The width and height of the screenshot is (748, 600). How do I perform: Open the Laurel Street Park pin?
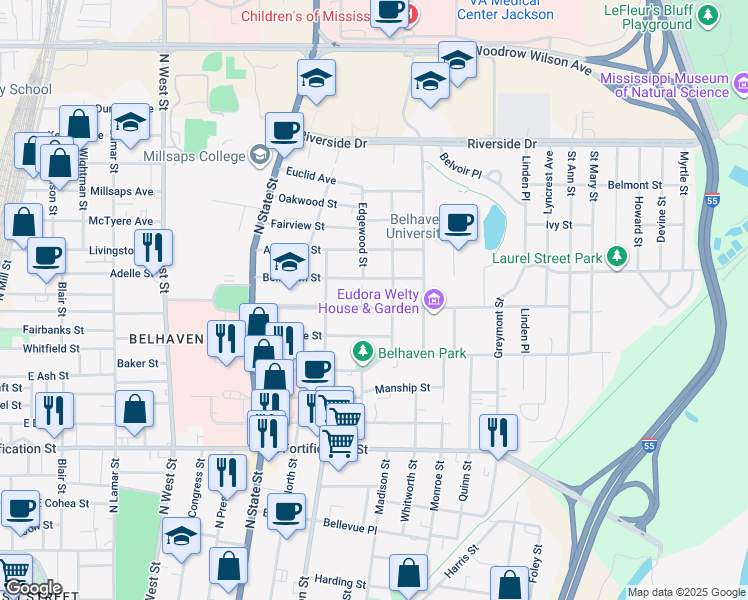tap(618, 258)
